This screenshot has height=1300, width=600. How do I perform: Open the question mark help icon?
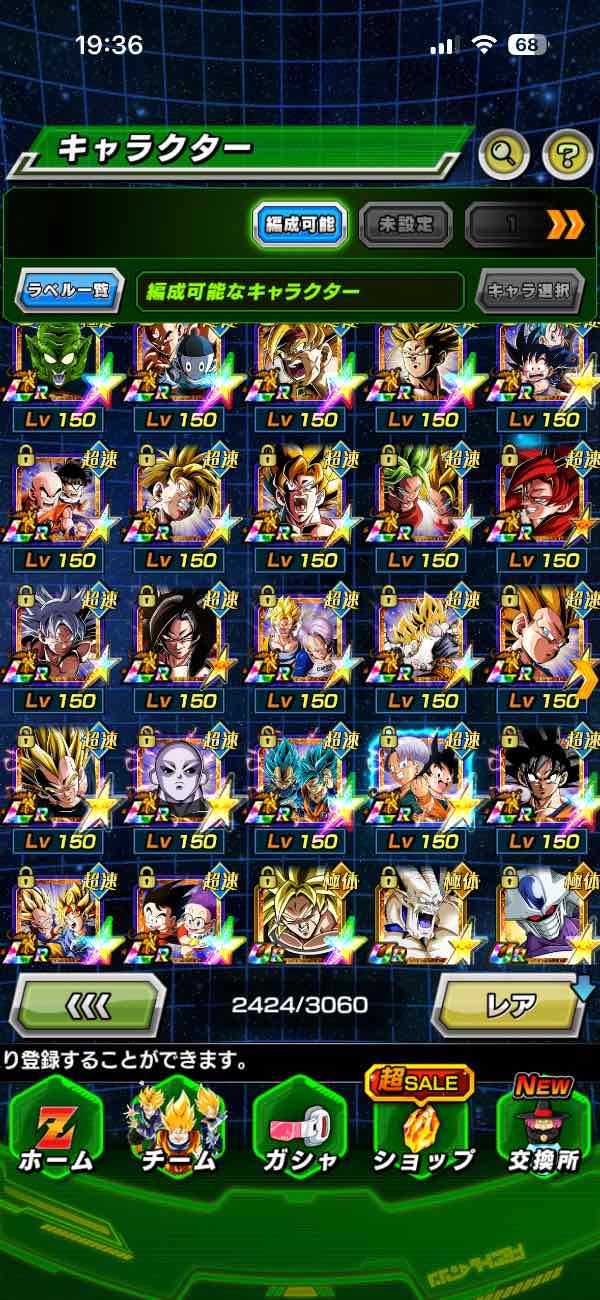(x=567, y=153)
